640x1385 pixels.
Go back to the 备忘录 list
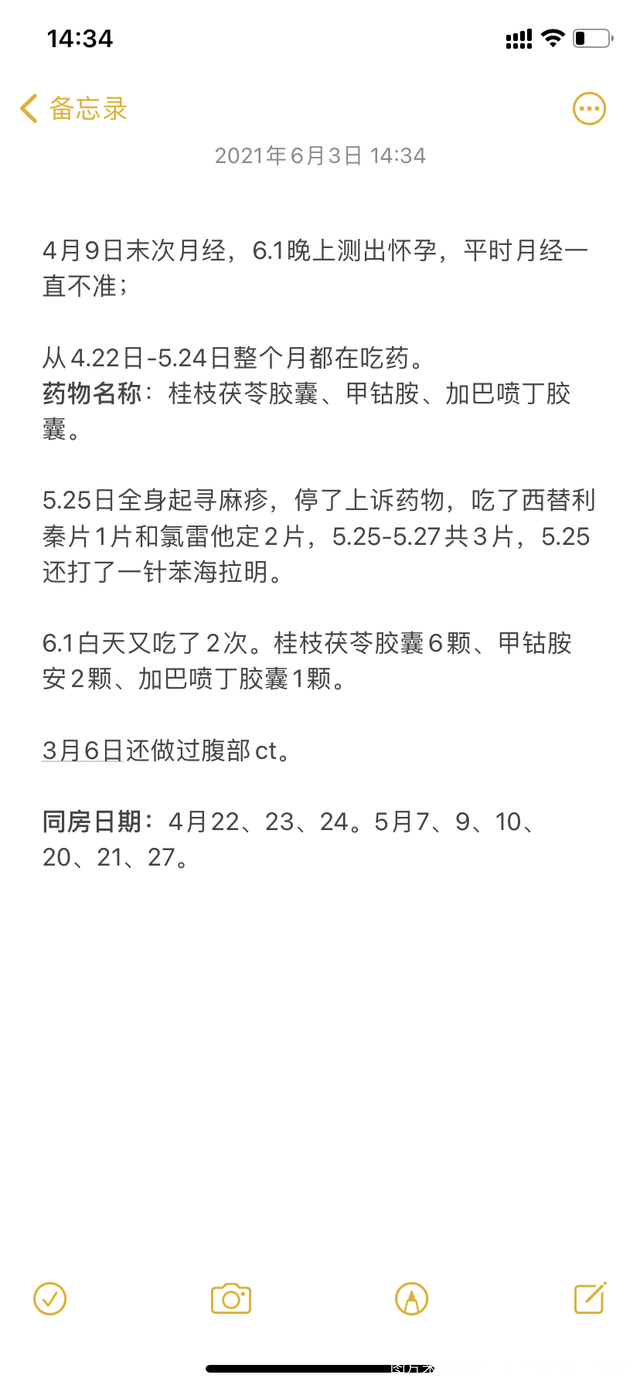click(74, 109)
